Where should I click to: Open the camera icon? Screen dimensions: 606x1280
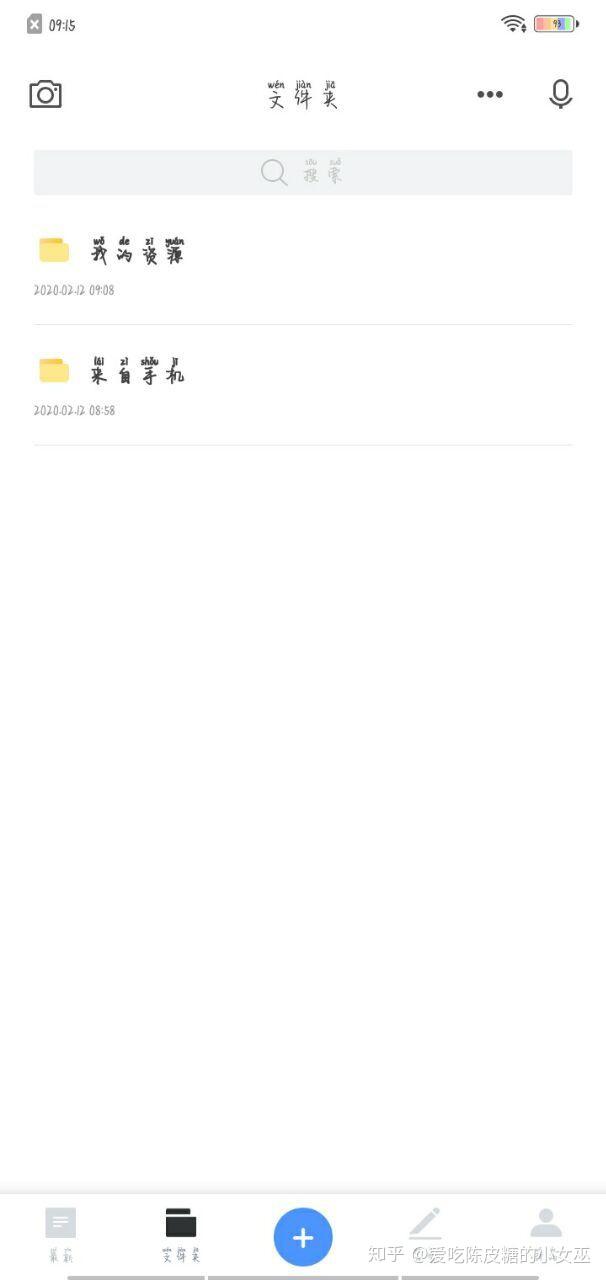(45, 95)
